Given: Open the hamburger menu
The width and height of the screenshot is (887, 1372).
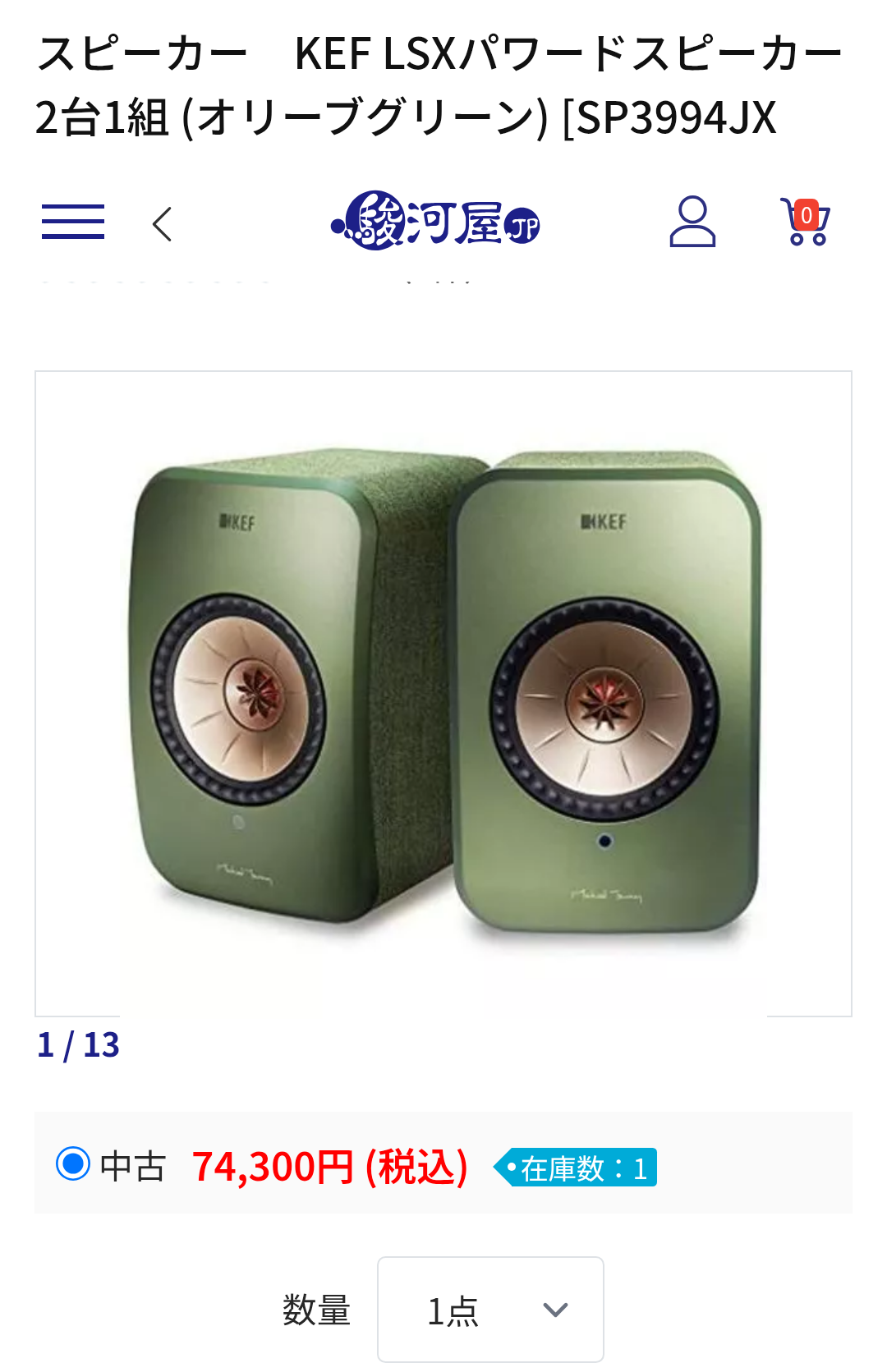Looking at the screenshot, I should click(x=73, y=222).
